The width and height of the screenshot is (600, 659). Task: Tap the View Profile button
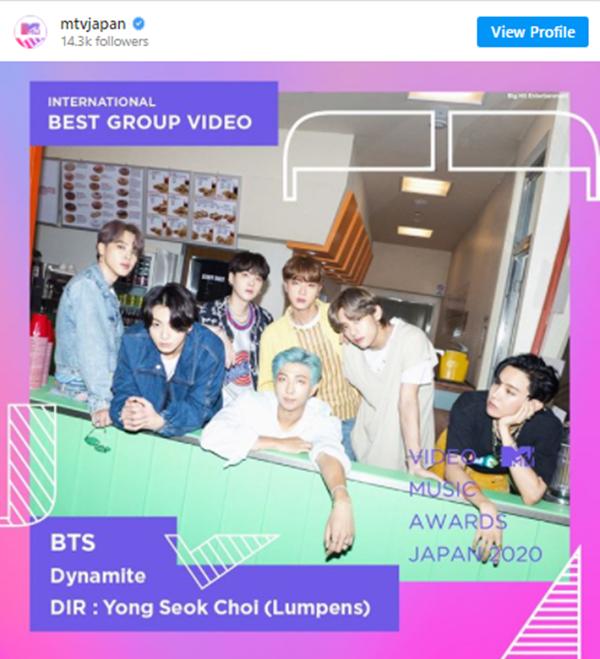coord(532,32)
